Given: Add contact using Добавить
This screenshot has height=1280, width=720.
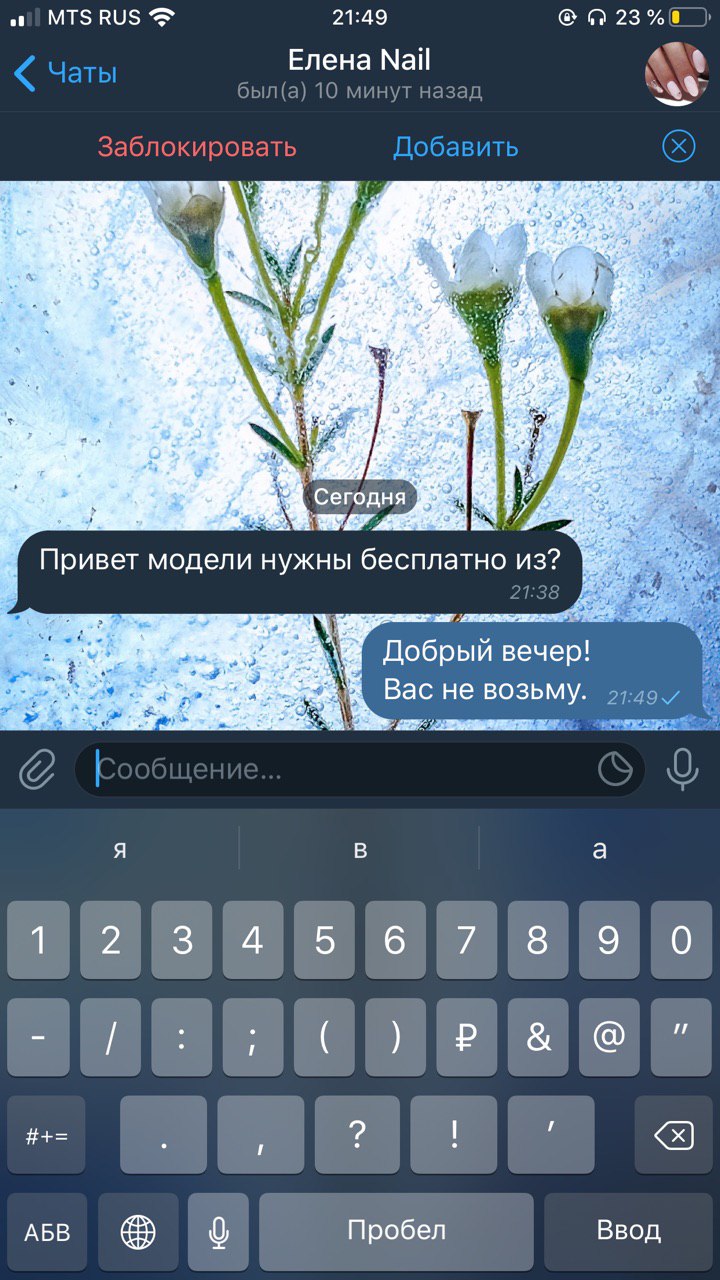Looking at the screenshot, I should [x=455, y=147].
